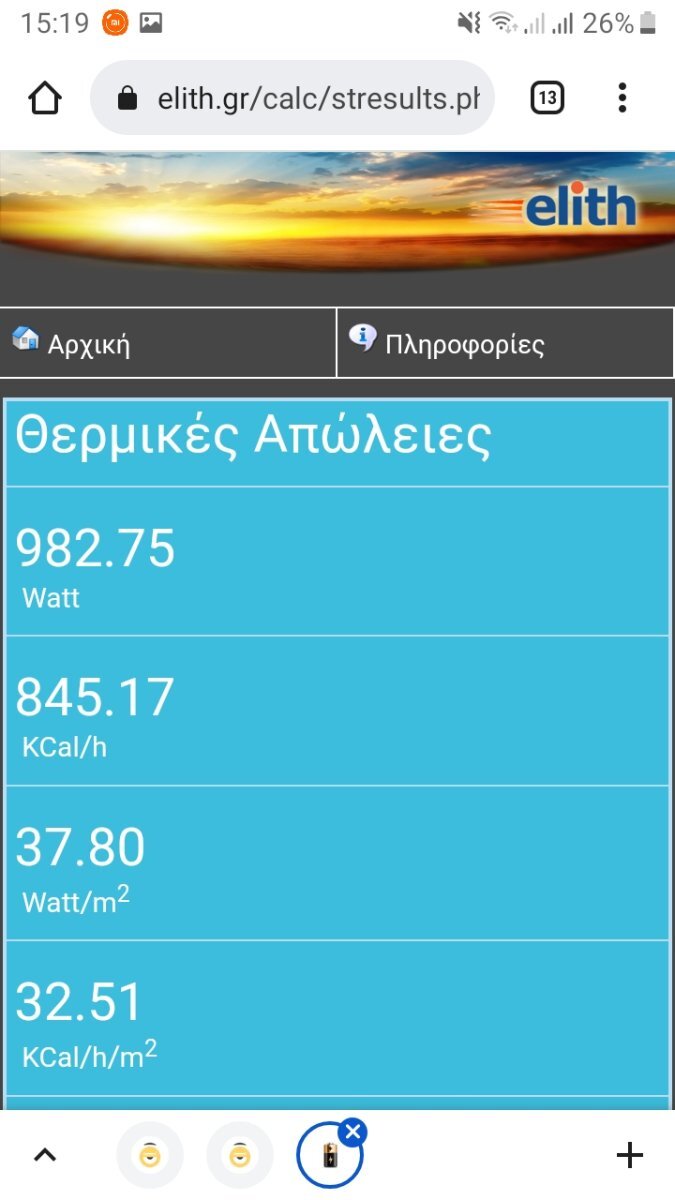This screenshot has width=675, height=1200.
Task: Tap the elith.gr address bar
Action: (x=292, y=98)
